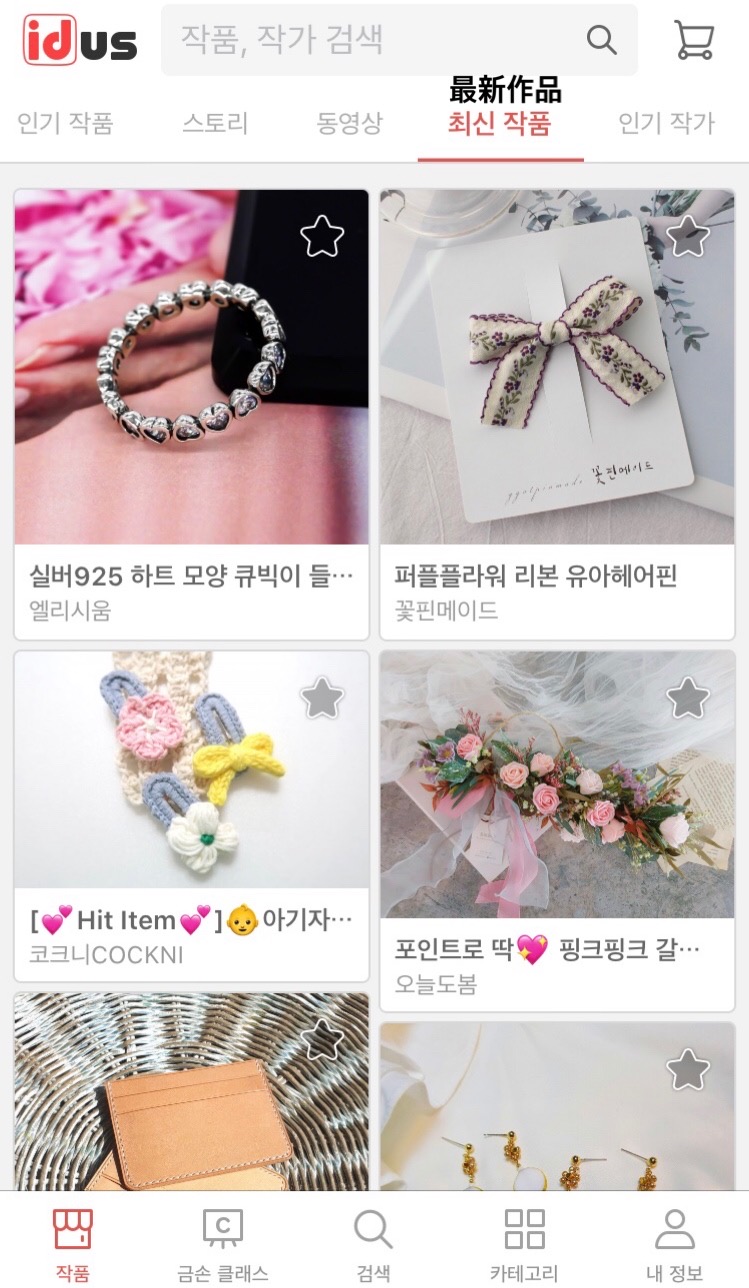Open the leather card wallet product
Screen dimensions: 749x1288
192,1091
